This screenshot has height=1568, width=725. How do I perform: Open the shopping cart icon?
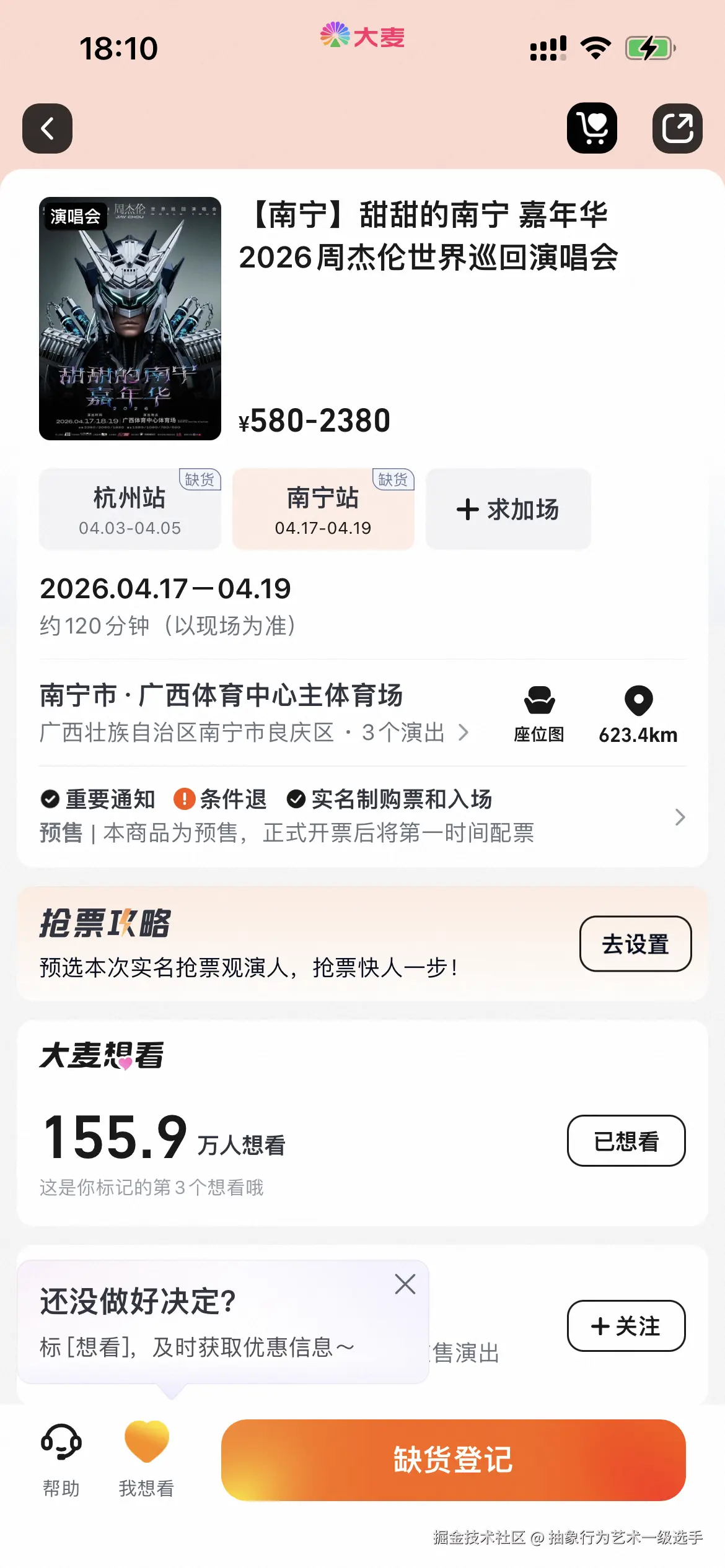tap(592, 128)
